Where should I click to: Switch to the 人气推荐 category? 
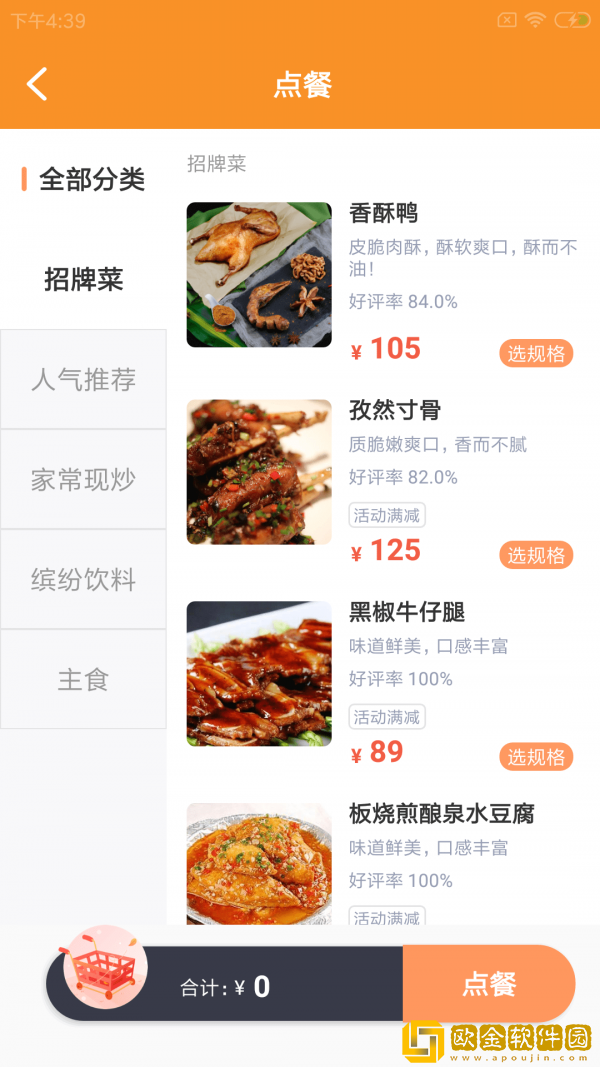[84, 380]
